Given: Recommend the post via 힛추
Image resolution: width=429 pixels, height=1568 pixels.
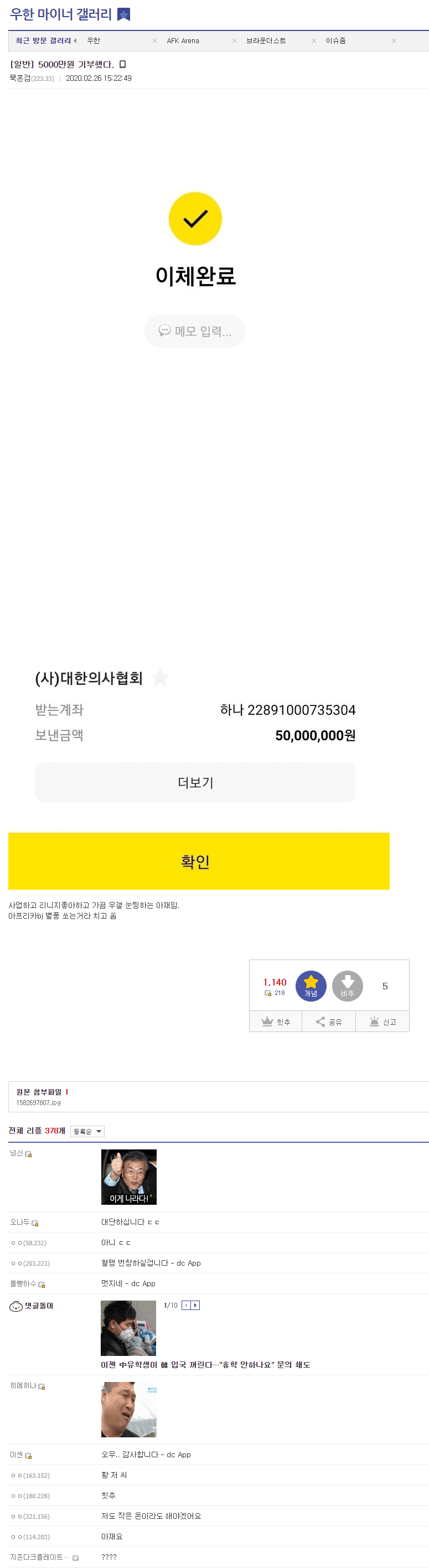Looking at the screenshot, I should point(276,1022).
